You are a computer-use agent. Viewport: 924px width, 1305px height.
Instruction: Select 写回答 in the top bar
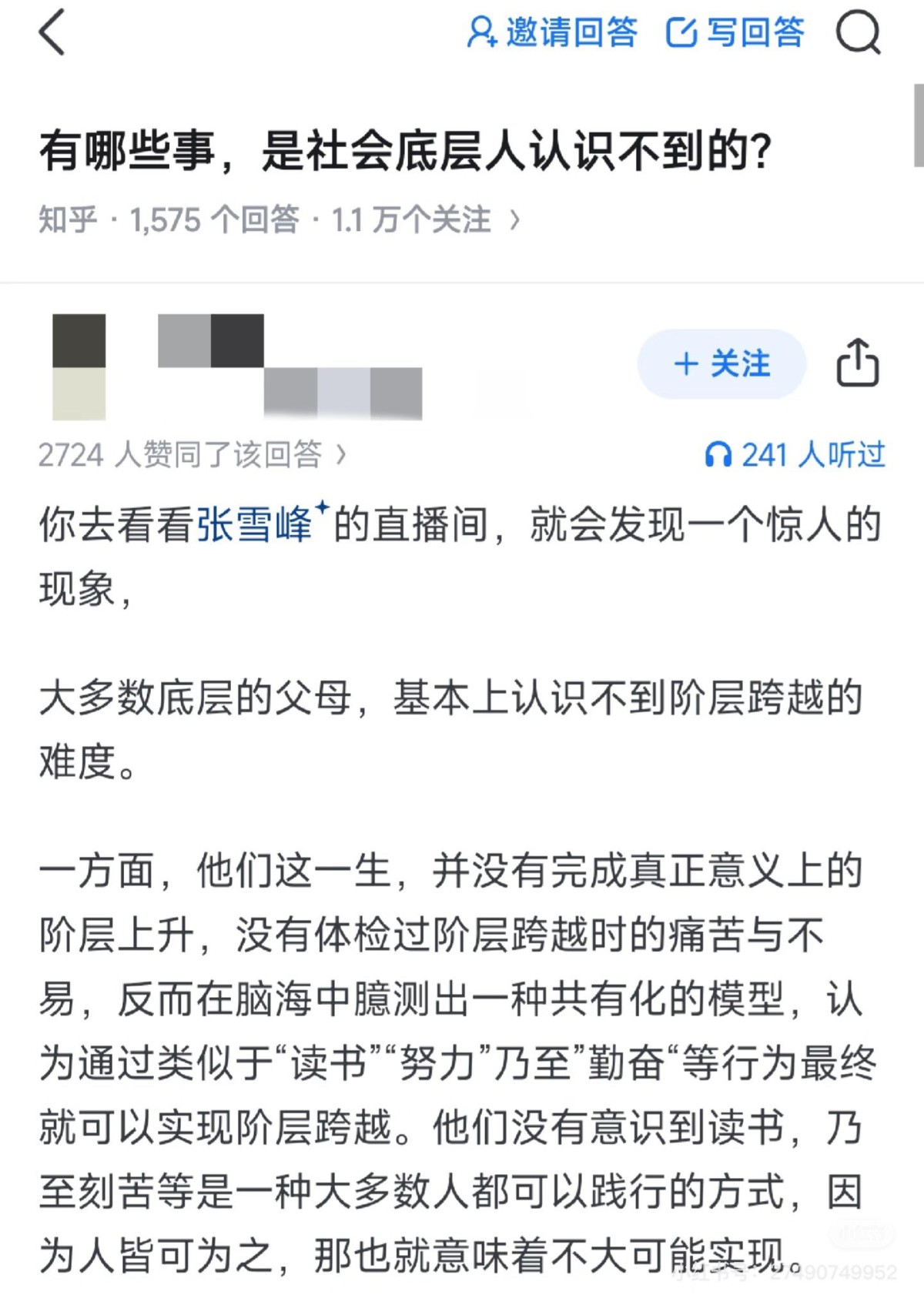click(758, 32)
